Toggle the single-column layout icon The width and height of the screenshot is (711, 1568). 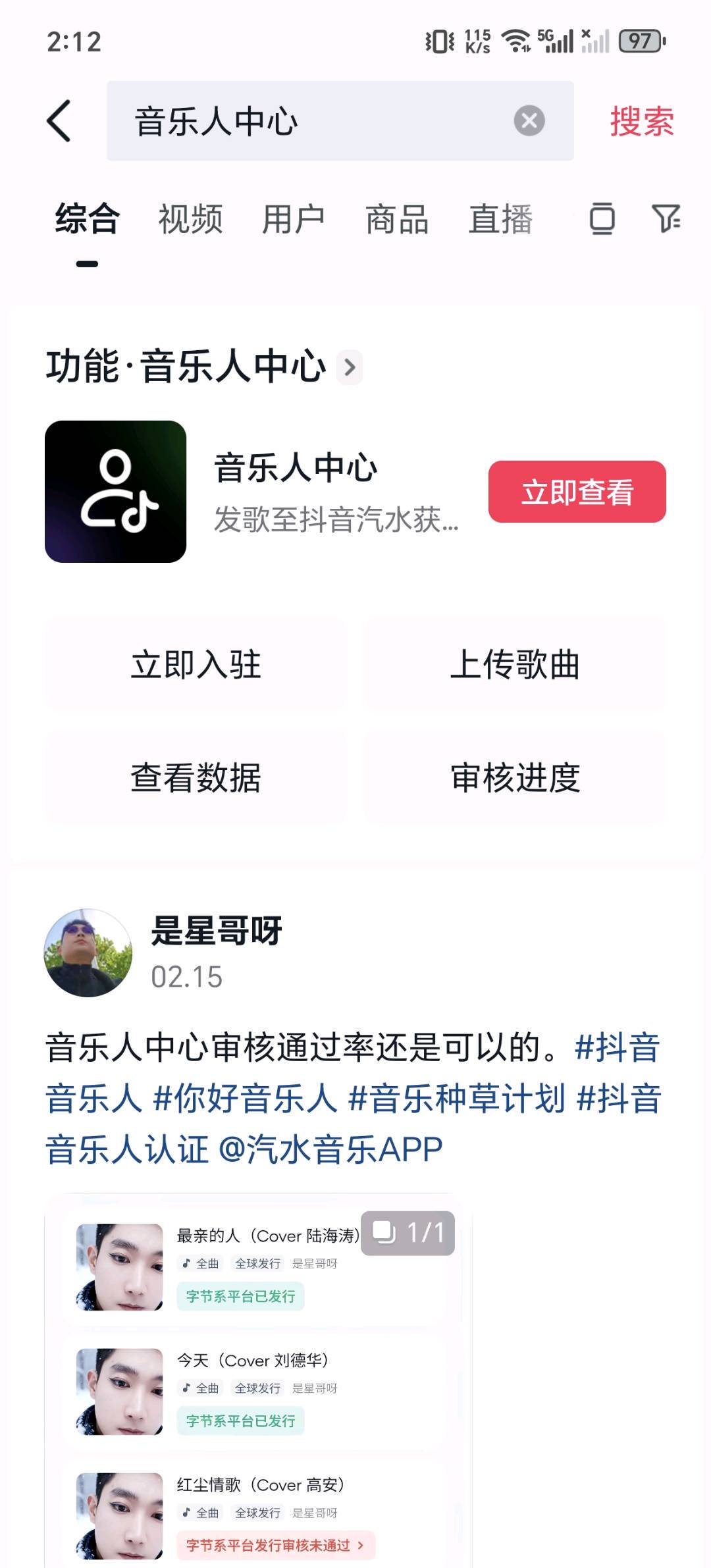coord(602,219)
